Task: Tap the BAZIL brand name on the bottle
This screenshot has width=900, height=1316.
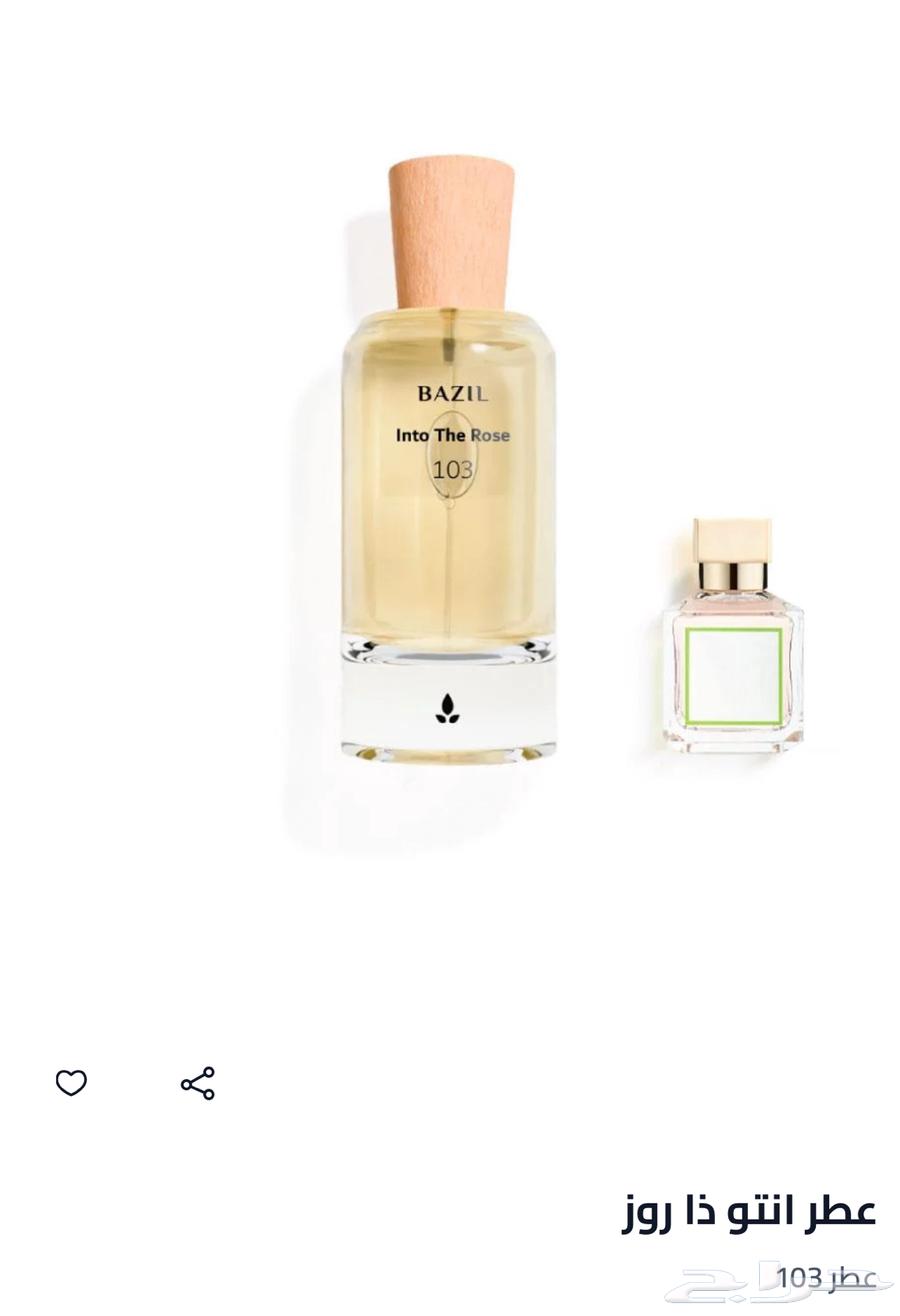Action: point(452,394)
